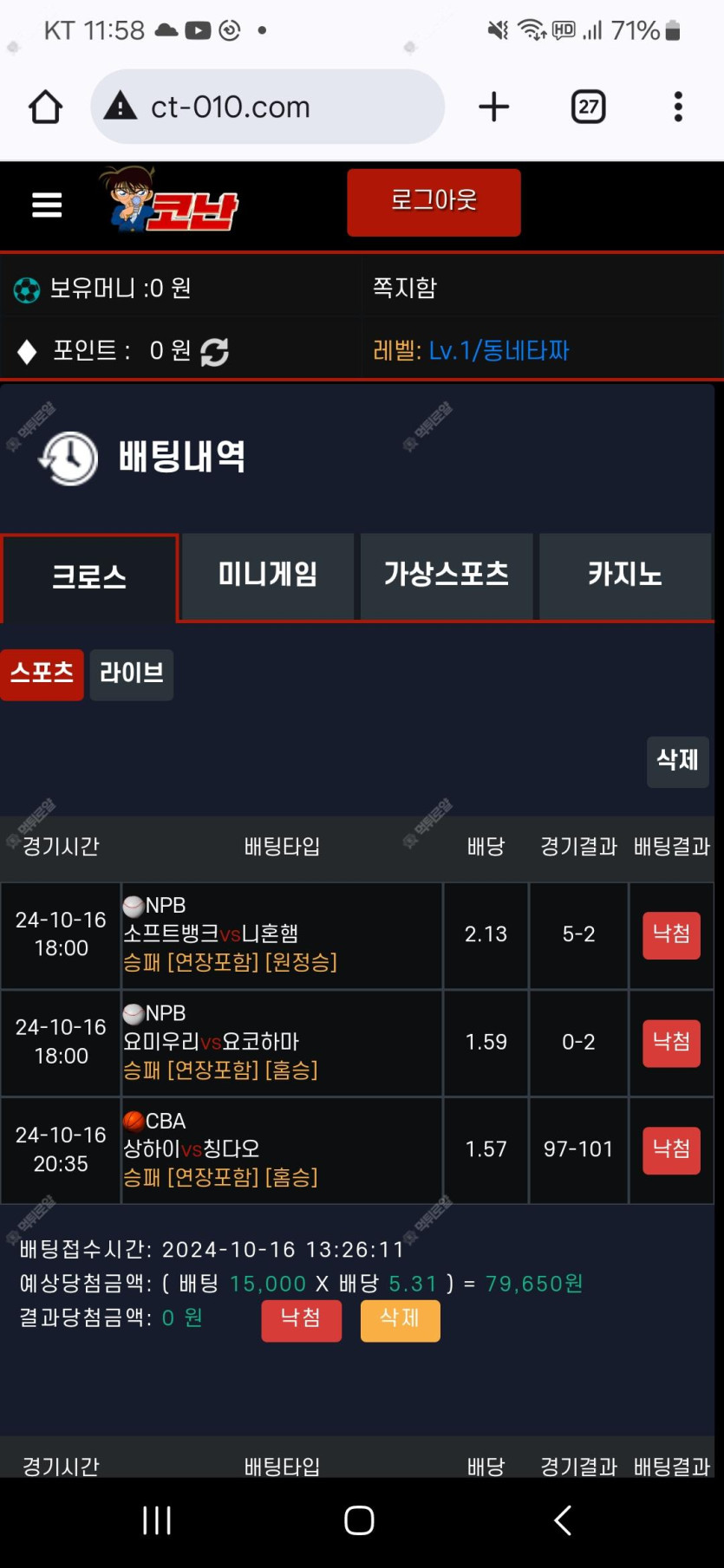This screenshot has height=1568, width=724.
Task: Tap the 로그아웃 button
Action: tap(434, 202)
